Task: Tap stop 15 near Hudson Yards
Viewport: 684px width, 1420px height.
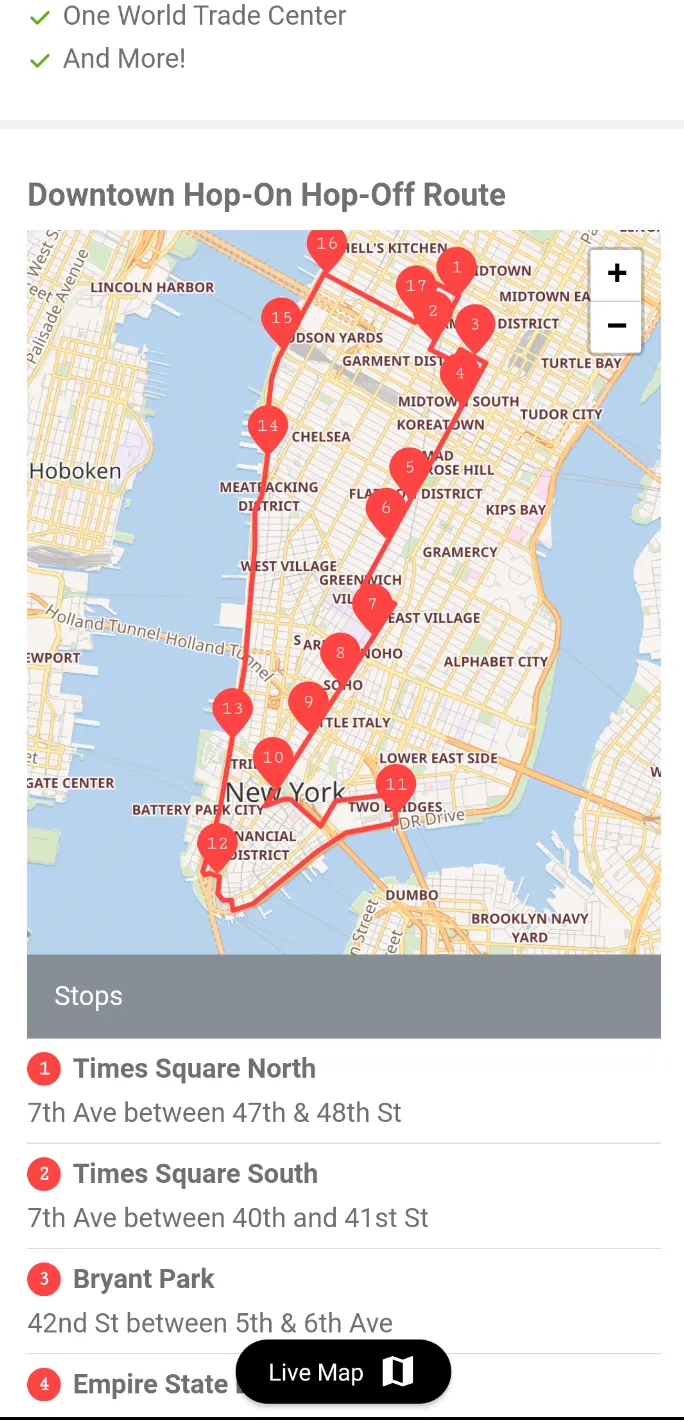Action: pyautogui.click(x=281, y=318)
